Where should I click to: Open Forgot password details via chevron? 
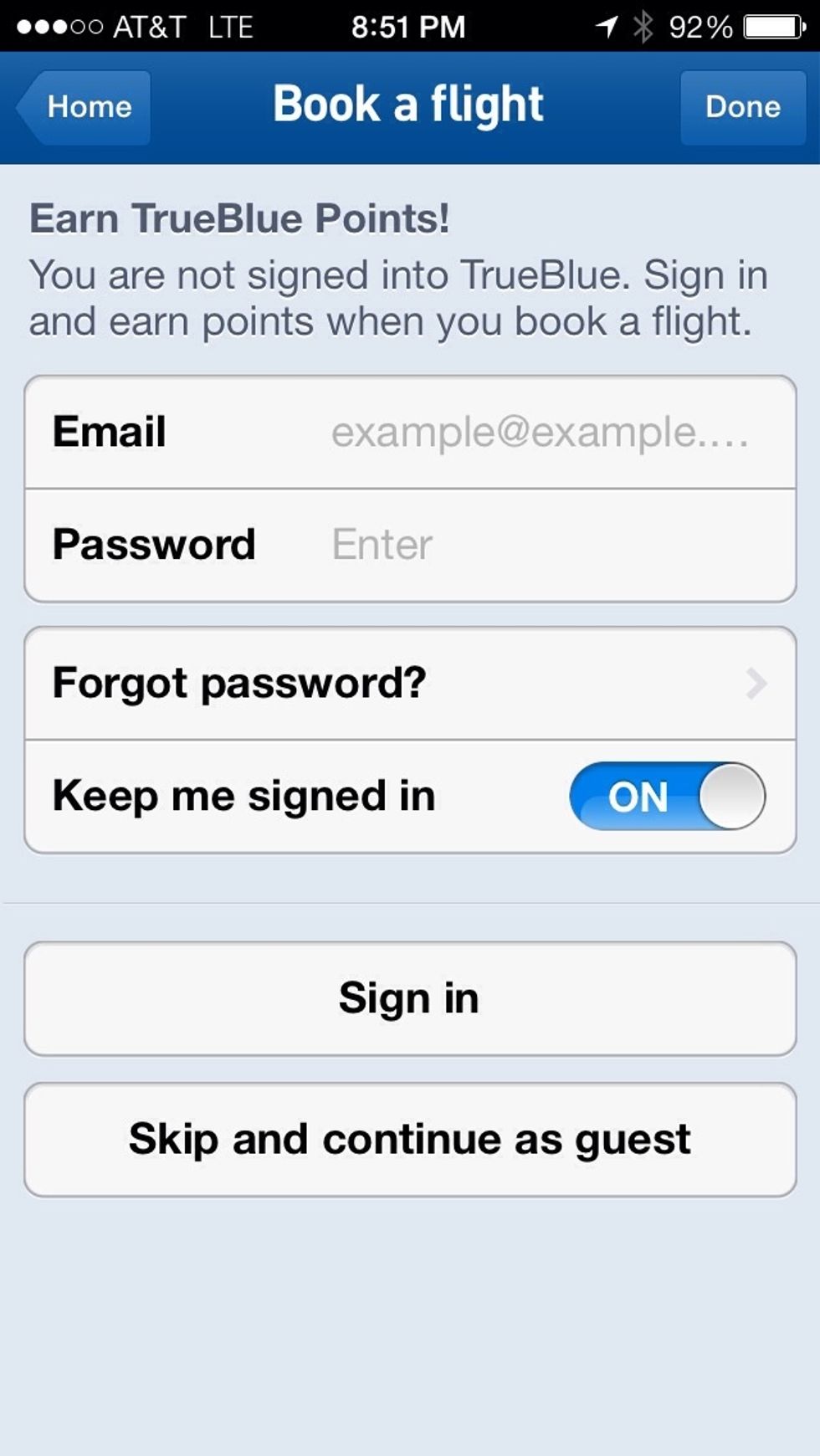(x=757, y=683)
